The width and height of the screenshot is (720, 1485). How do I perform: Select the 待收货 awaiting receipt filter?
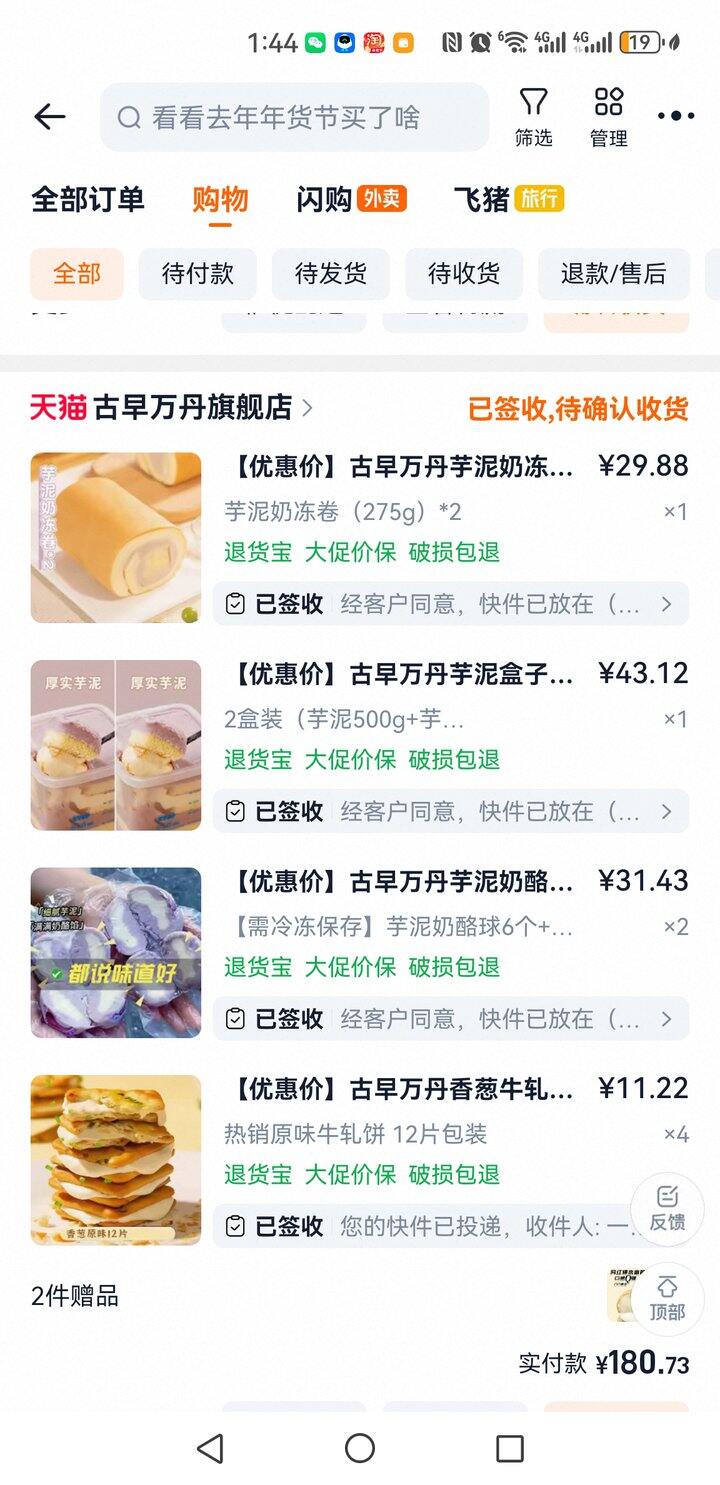(x=462, y=274)
